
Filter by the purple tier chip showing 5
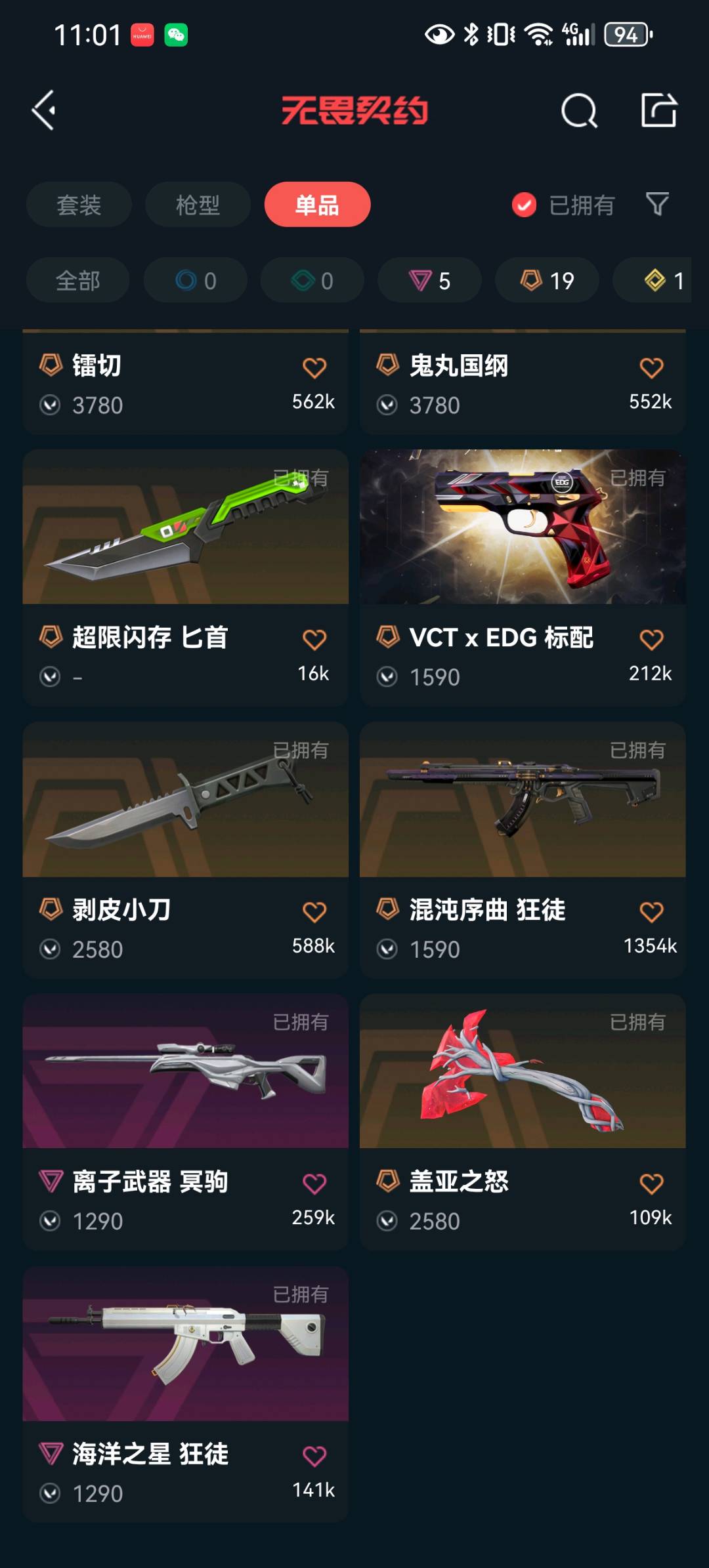[x=429, y=281]
